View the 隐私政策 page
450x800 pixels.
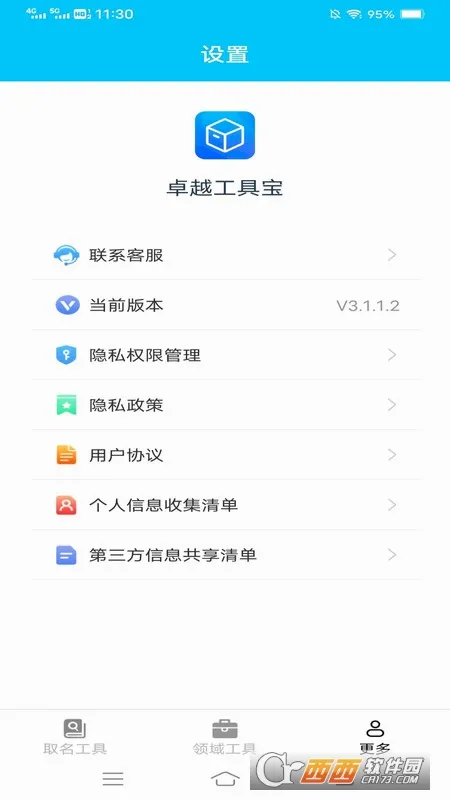click(226, 405)
